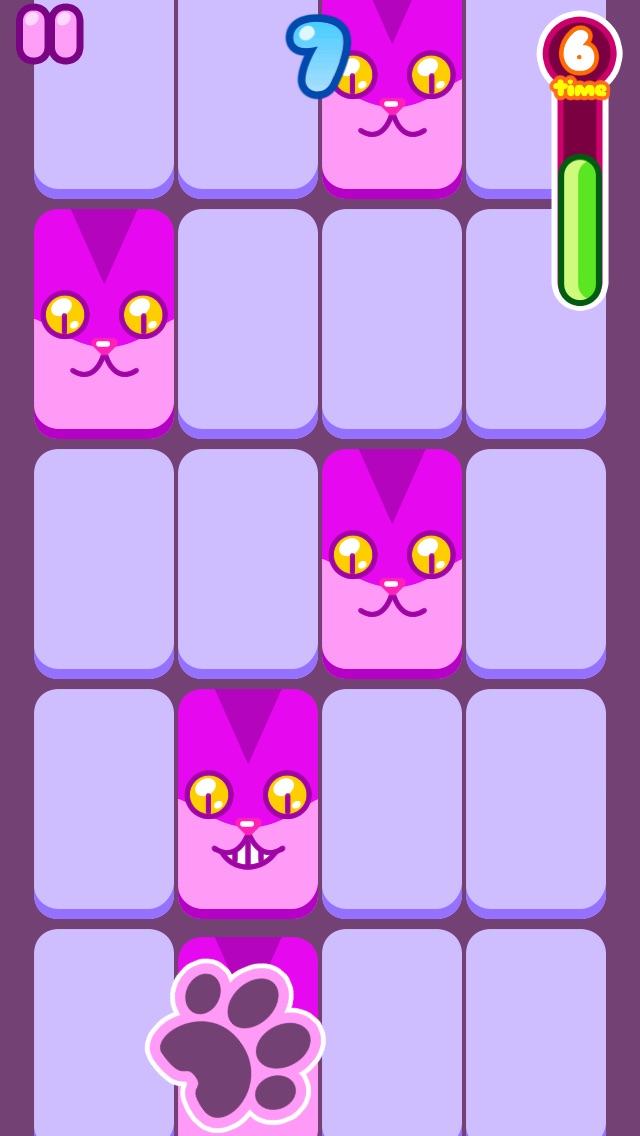Tap the cat tile behind the score number

[x=392, y=99]
